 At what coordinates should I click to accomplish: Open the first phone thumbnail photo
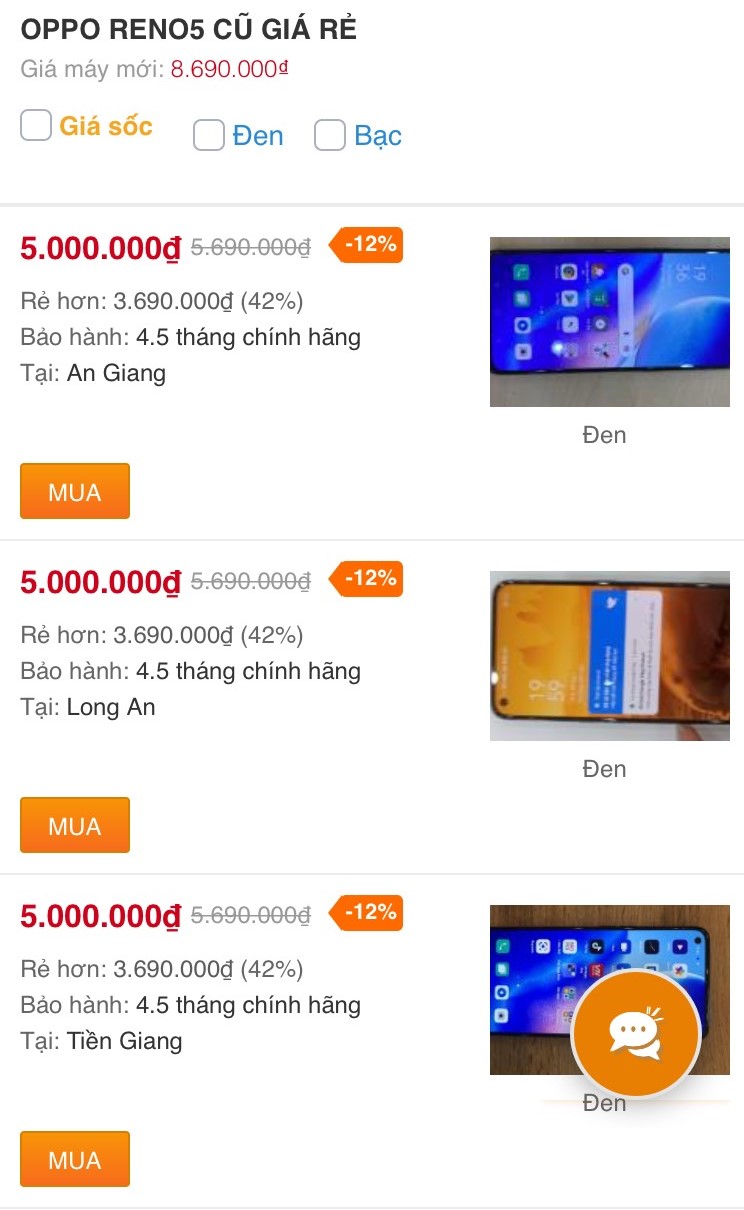(x=609, y=321)
